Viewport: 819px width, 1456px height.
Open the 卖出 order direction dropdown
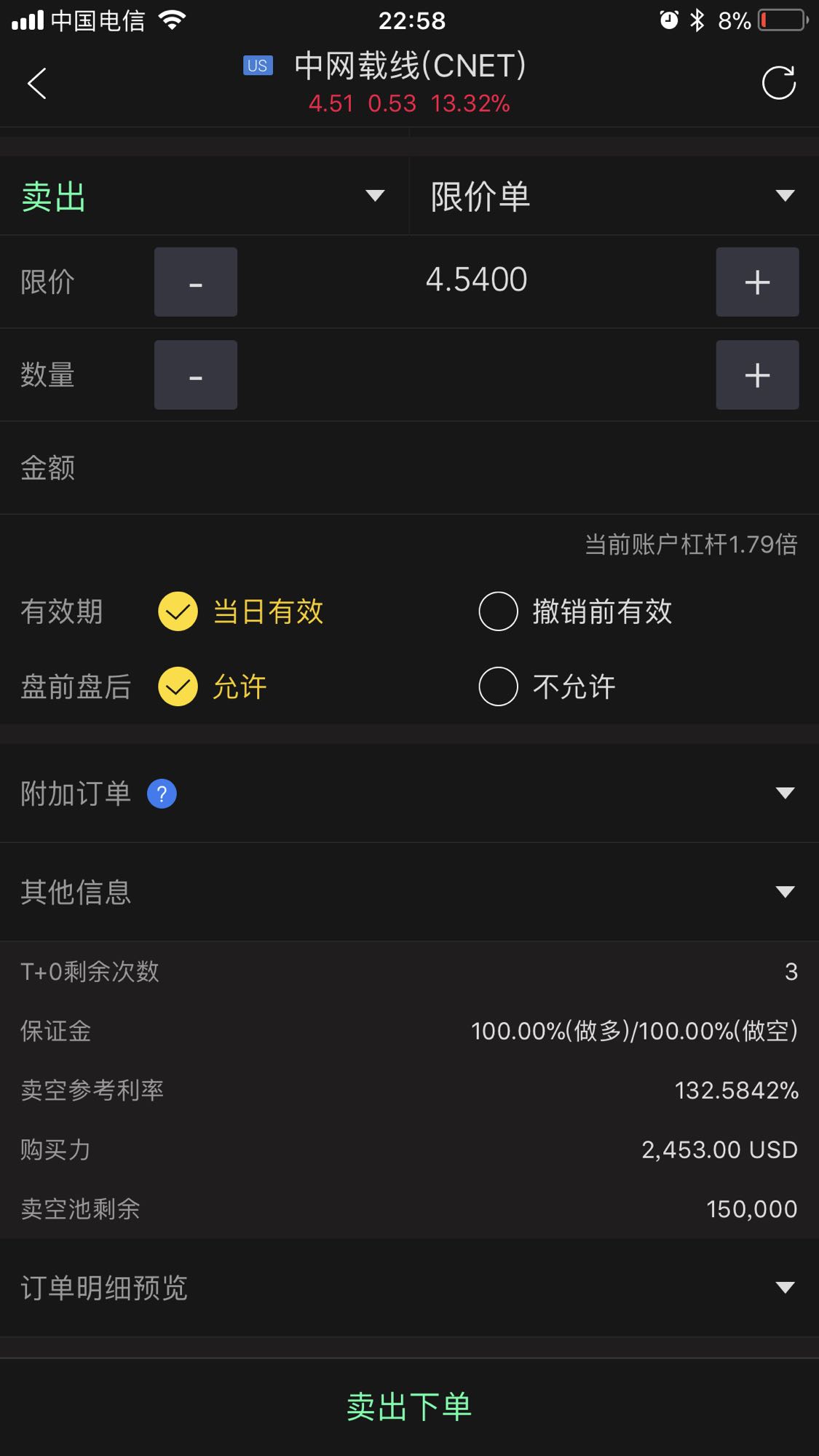point(204,196)
